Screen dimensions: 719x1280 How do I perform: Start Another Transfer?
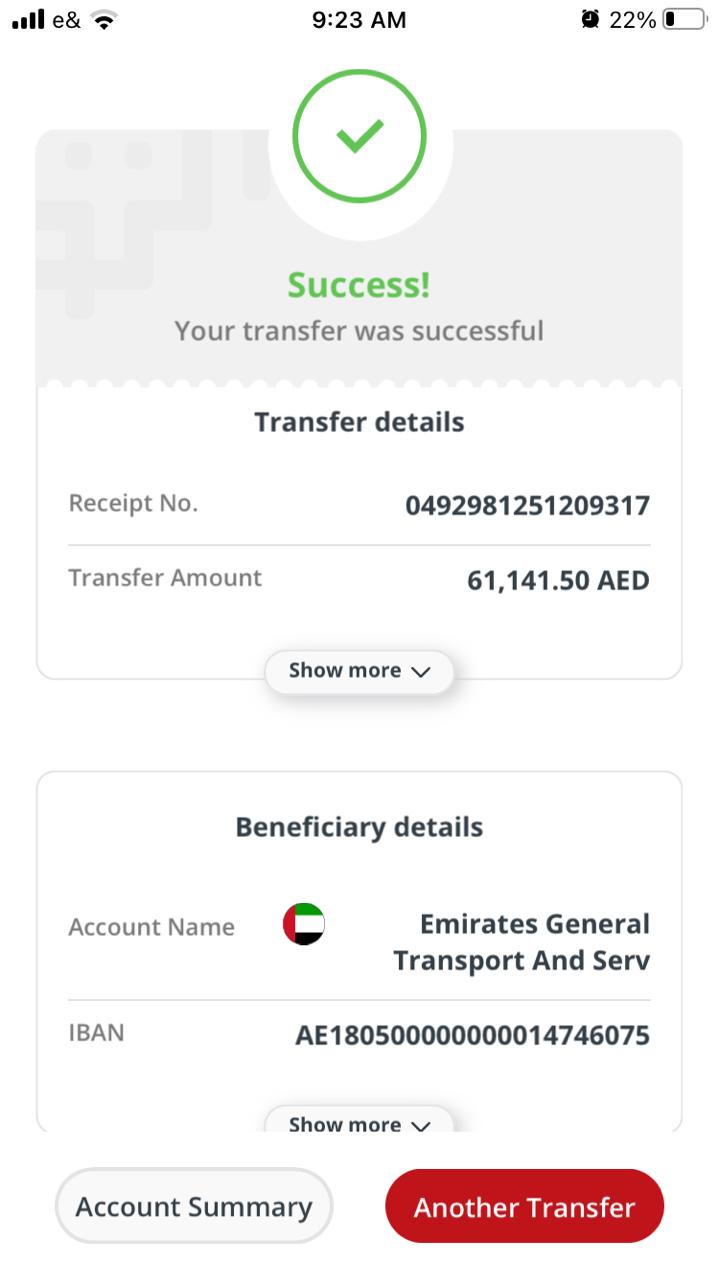[x=524, y=1206]
